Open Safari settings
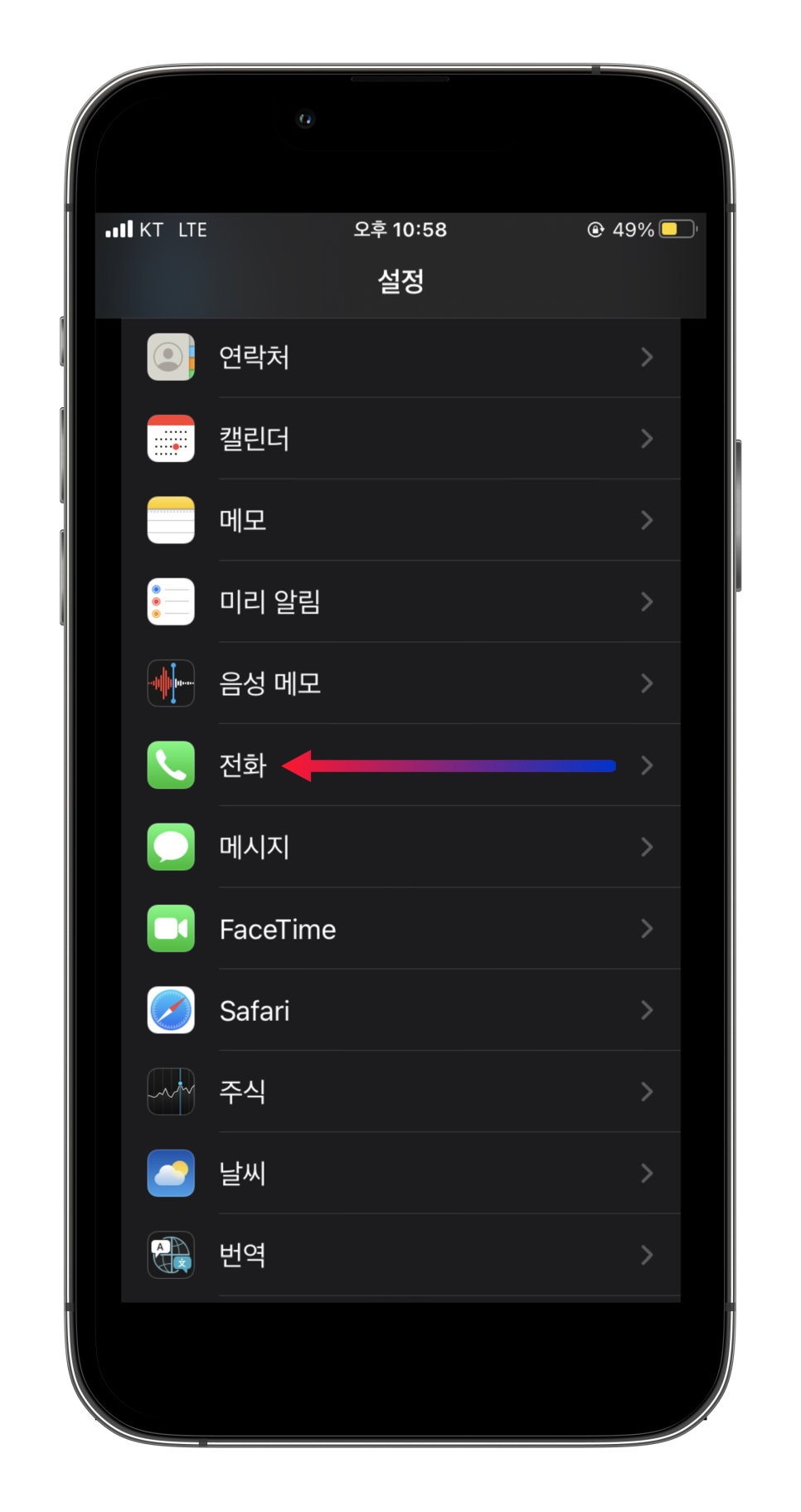The image size is (801, 1512). click(400, 1010)
